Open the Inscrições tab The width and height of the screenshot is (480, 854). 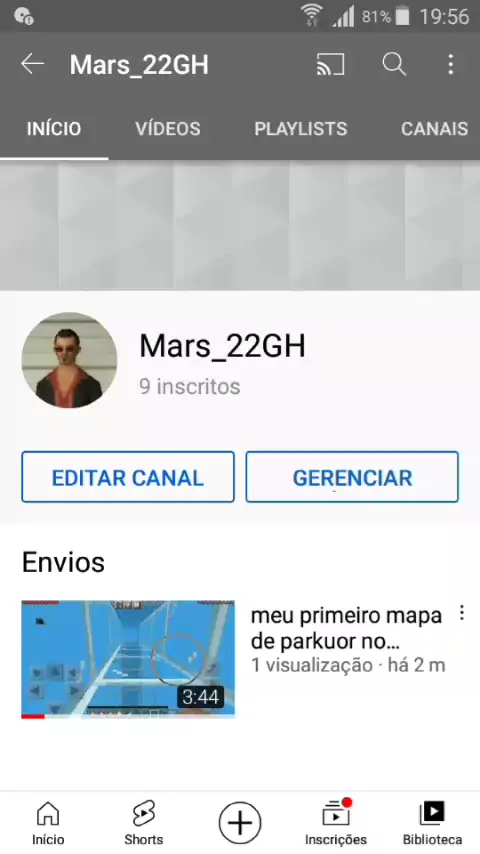click(336, 823)
